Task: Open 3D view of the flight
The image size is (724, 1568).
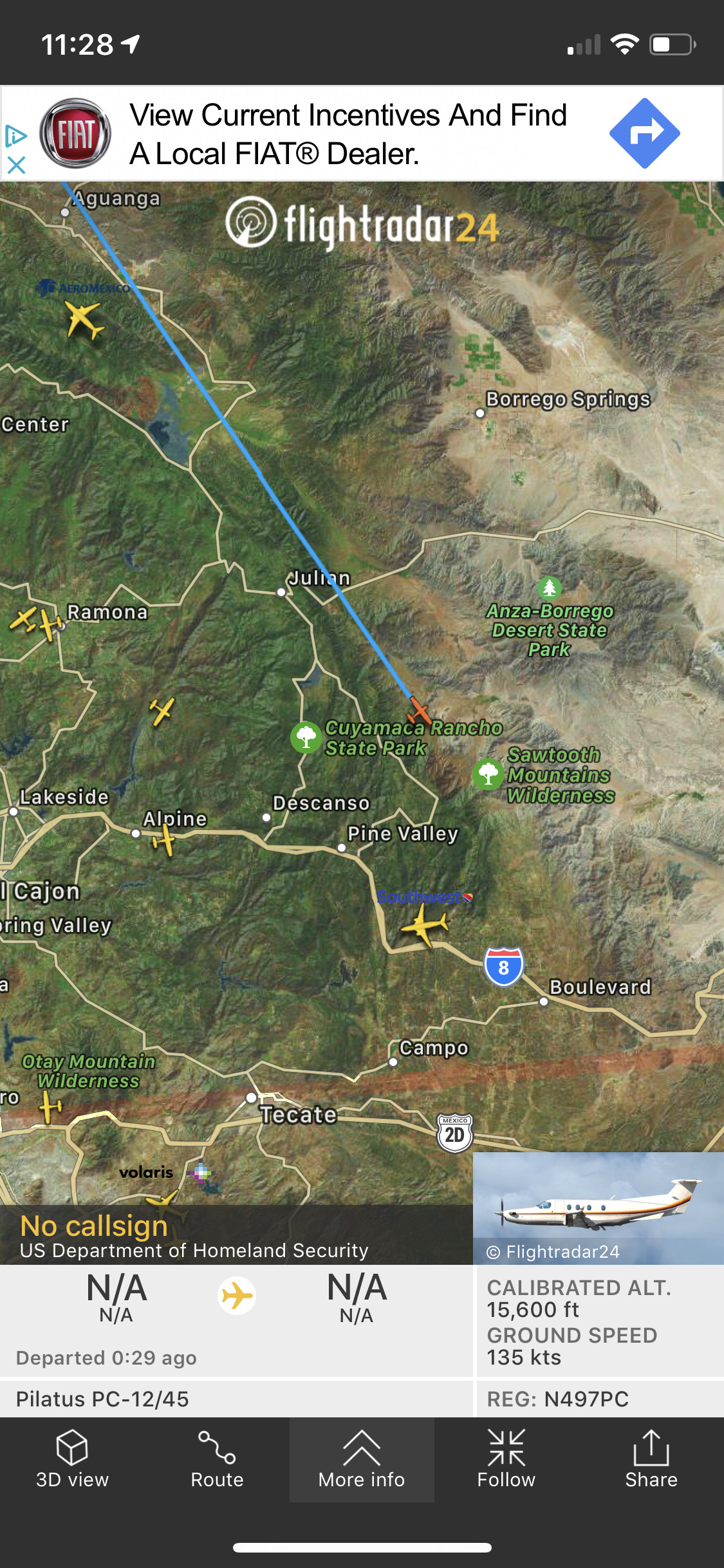Action: 72,1459
